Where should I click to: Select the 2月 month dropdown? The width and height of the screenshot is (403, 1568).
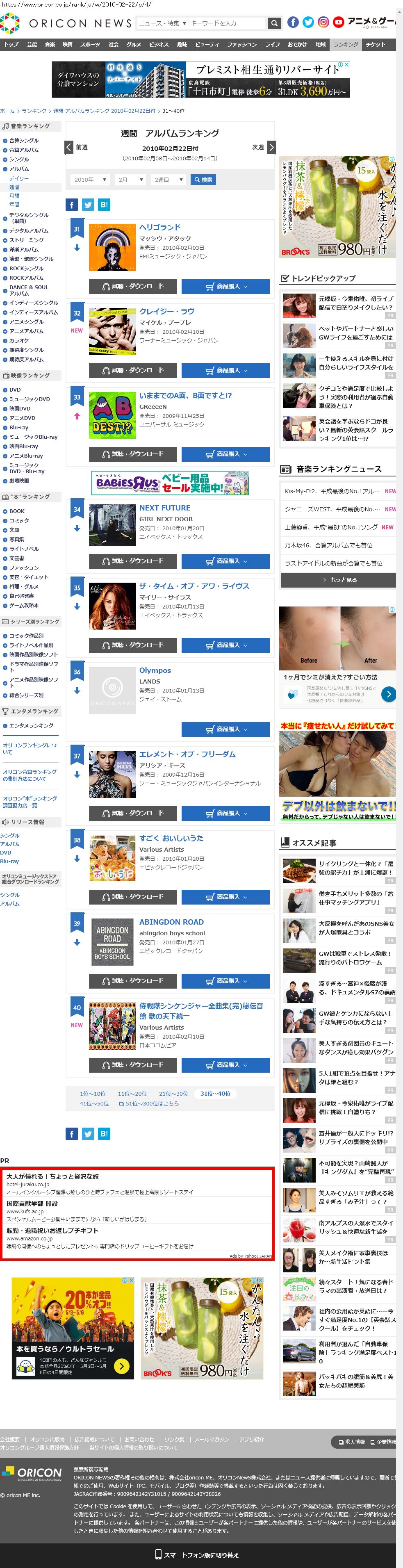(x=130, y=180)
